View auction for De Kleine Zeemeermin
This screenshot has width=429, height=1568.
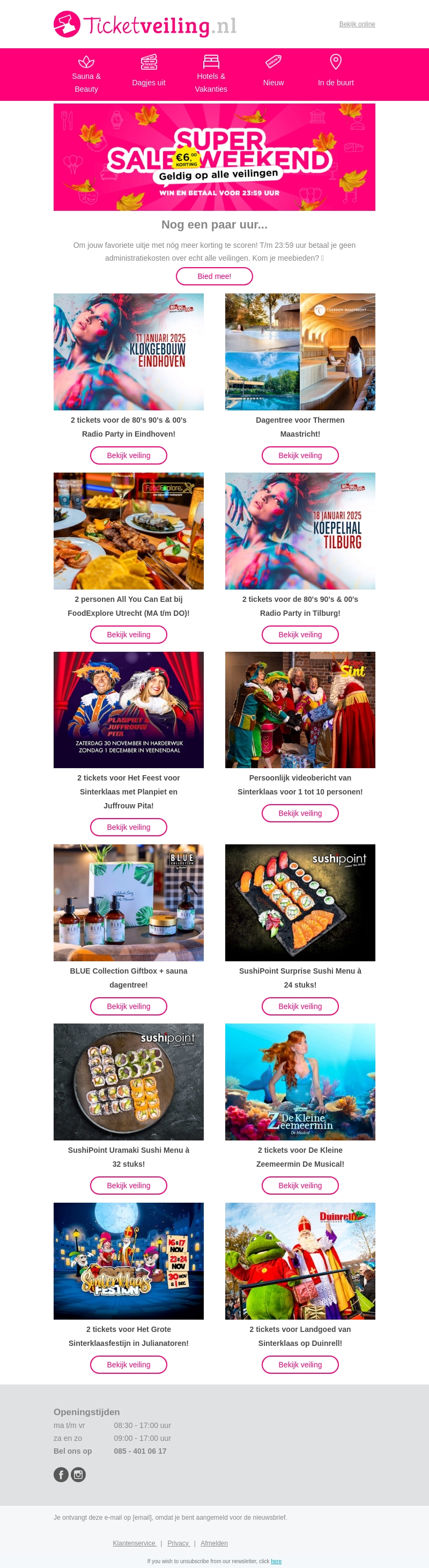(x=300, y=1185)
